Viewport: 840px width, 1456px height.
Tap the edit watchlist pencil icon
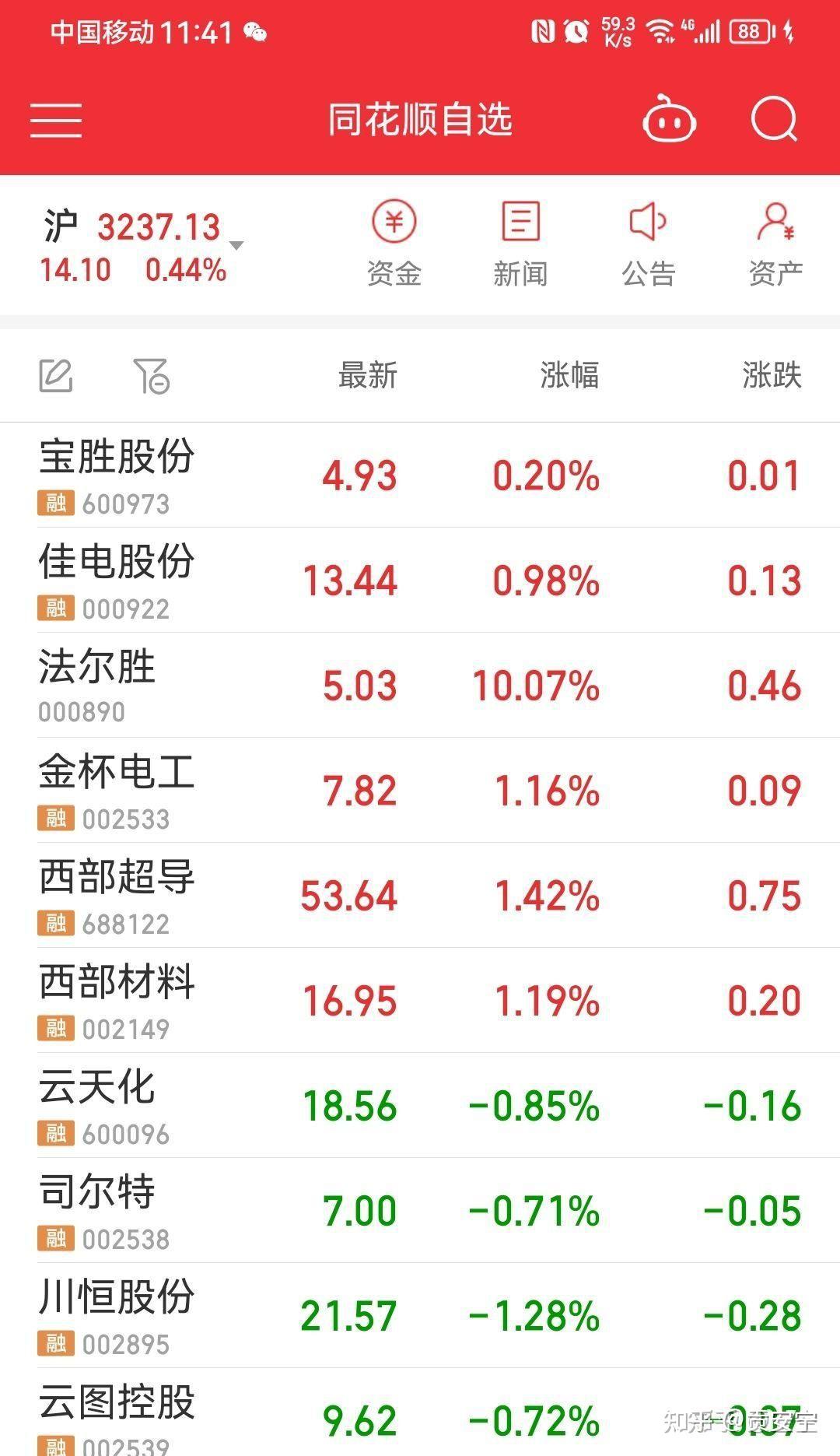pyautogui.click(x=56, y=376)
